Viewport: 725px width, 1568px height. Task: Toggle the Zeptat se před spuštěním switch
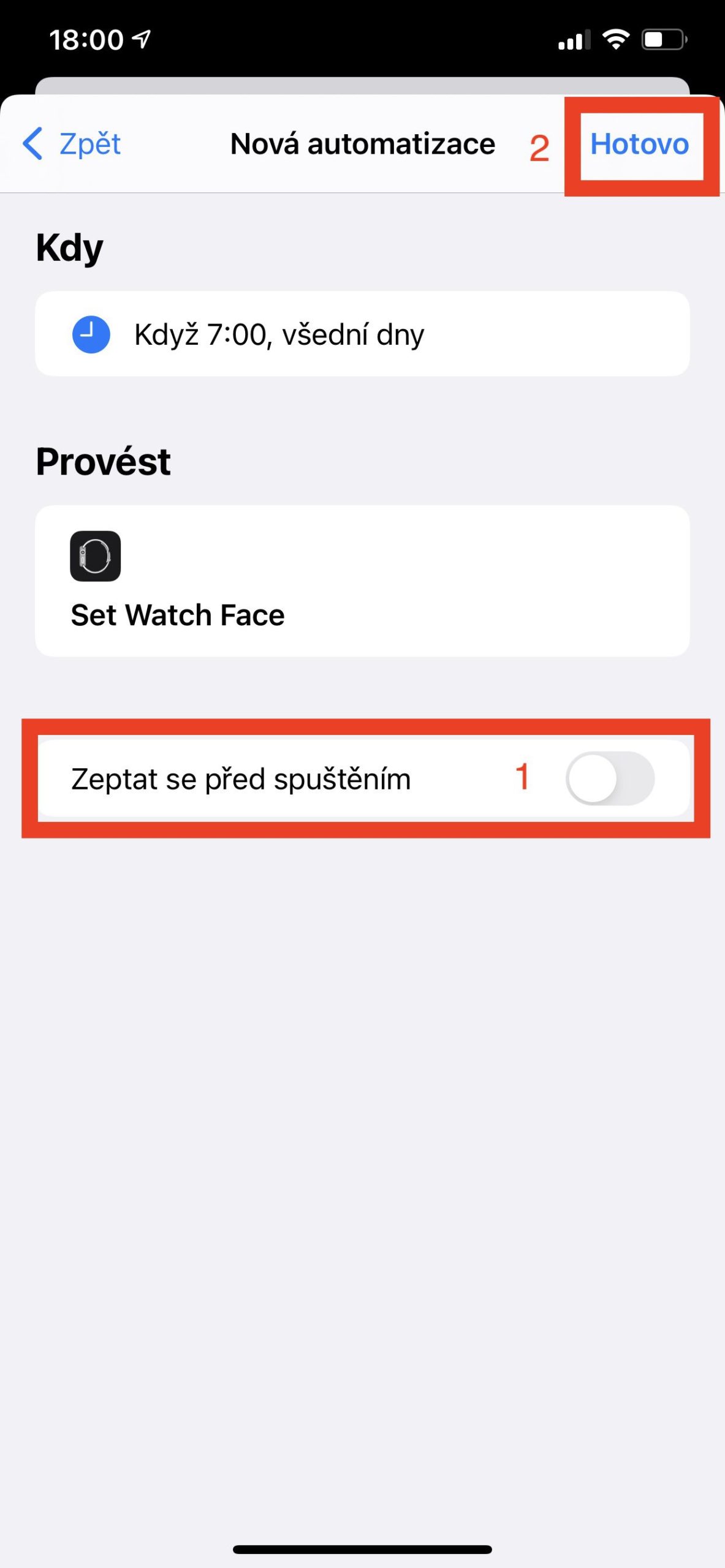pos(610,778)
